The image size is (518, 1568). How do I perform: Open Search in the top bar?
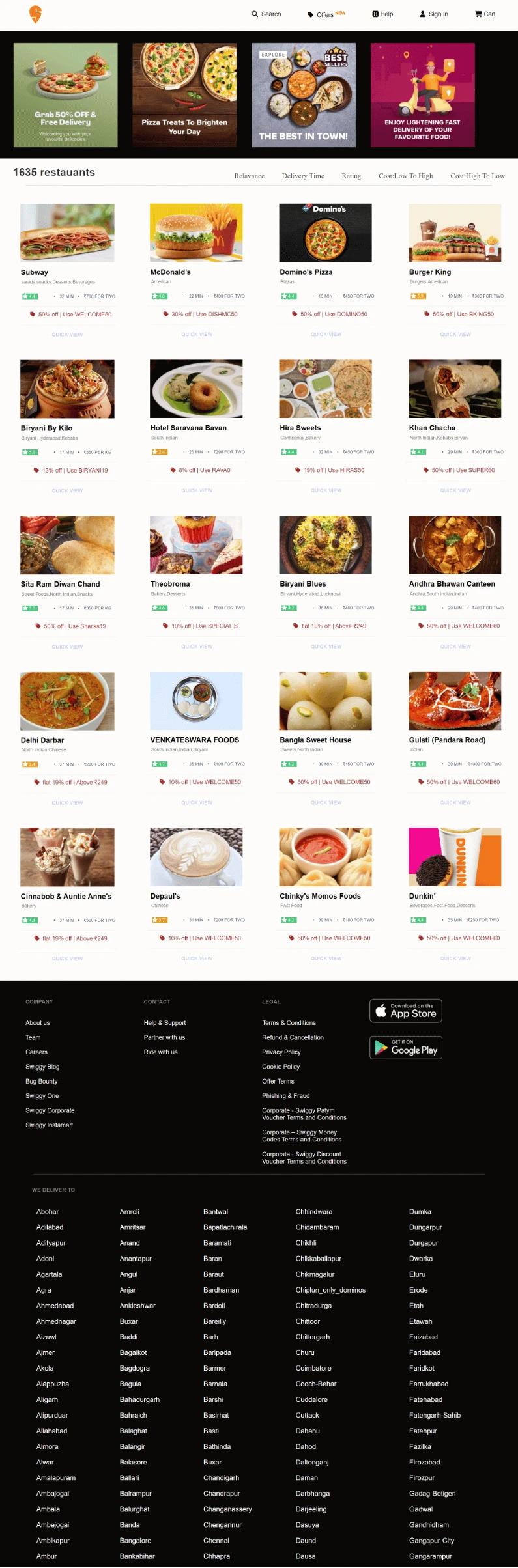click(266, 14)
